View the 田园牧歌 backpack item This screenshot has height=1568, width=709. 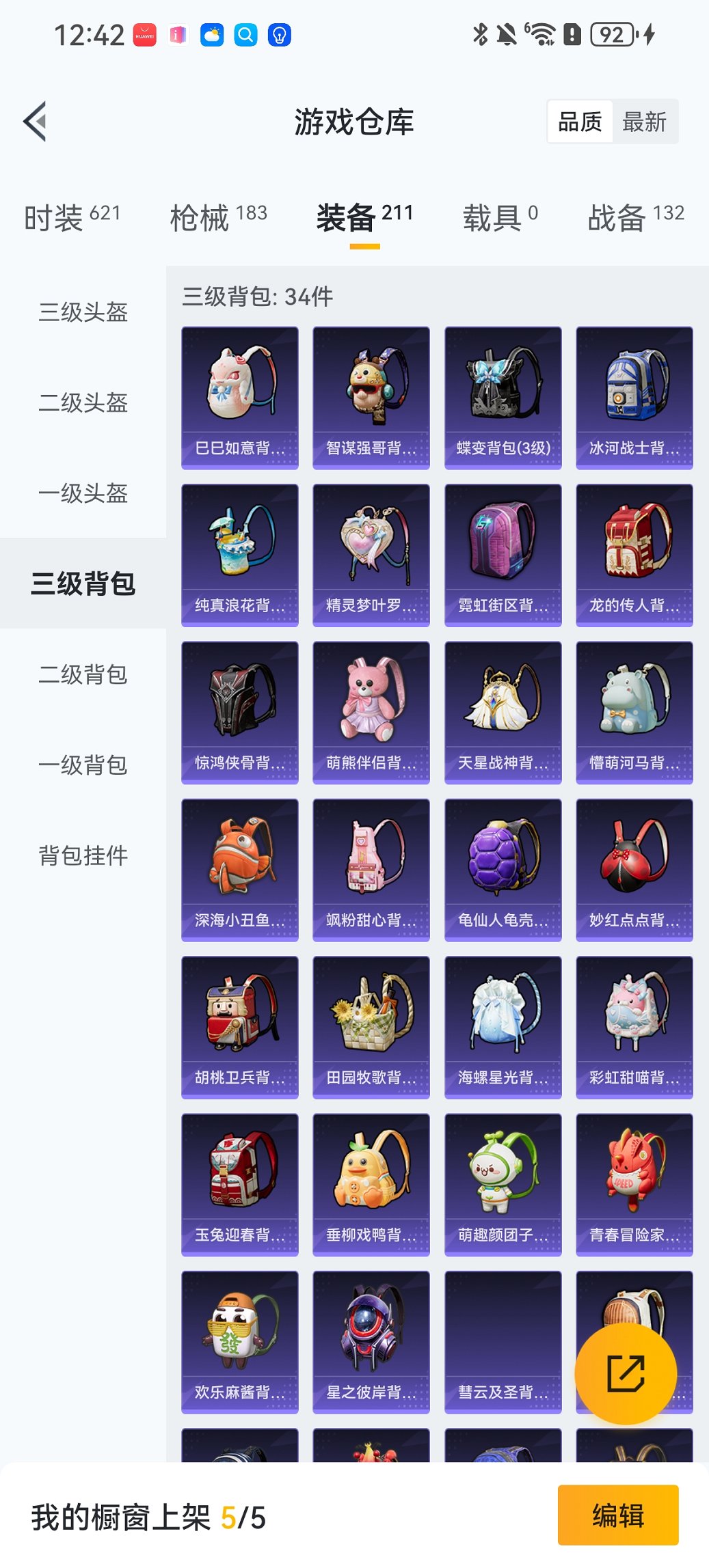[371, 1027]
